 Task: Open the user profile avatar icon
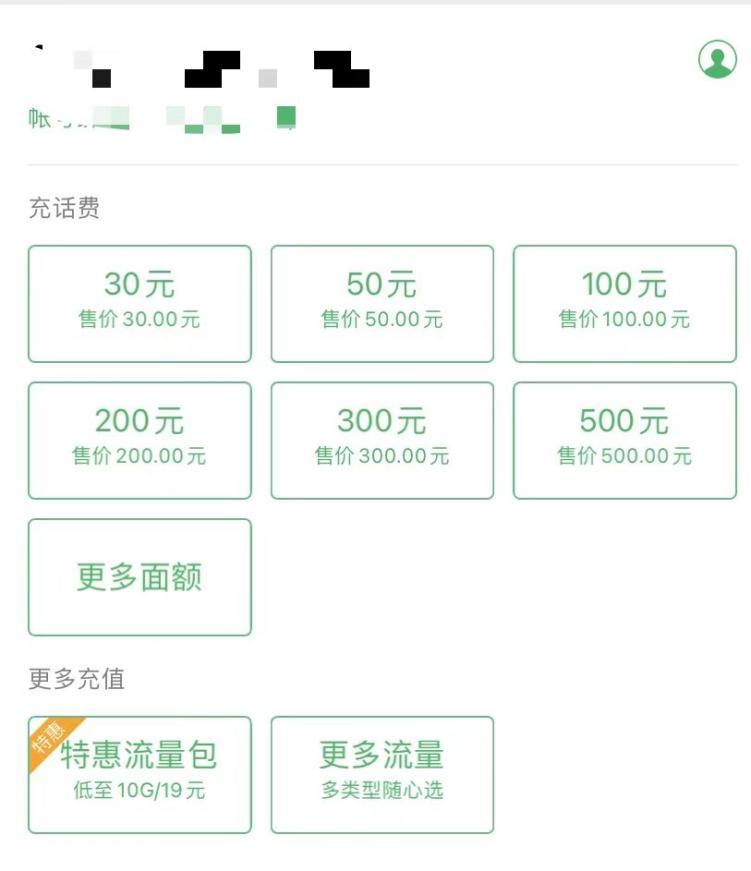[718, 58]
